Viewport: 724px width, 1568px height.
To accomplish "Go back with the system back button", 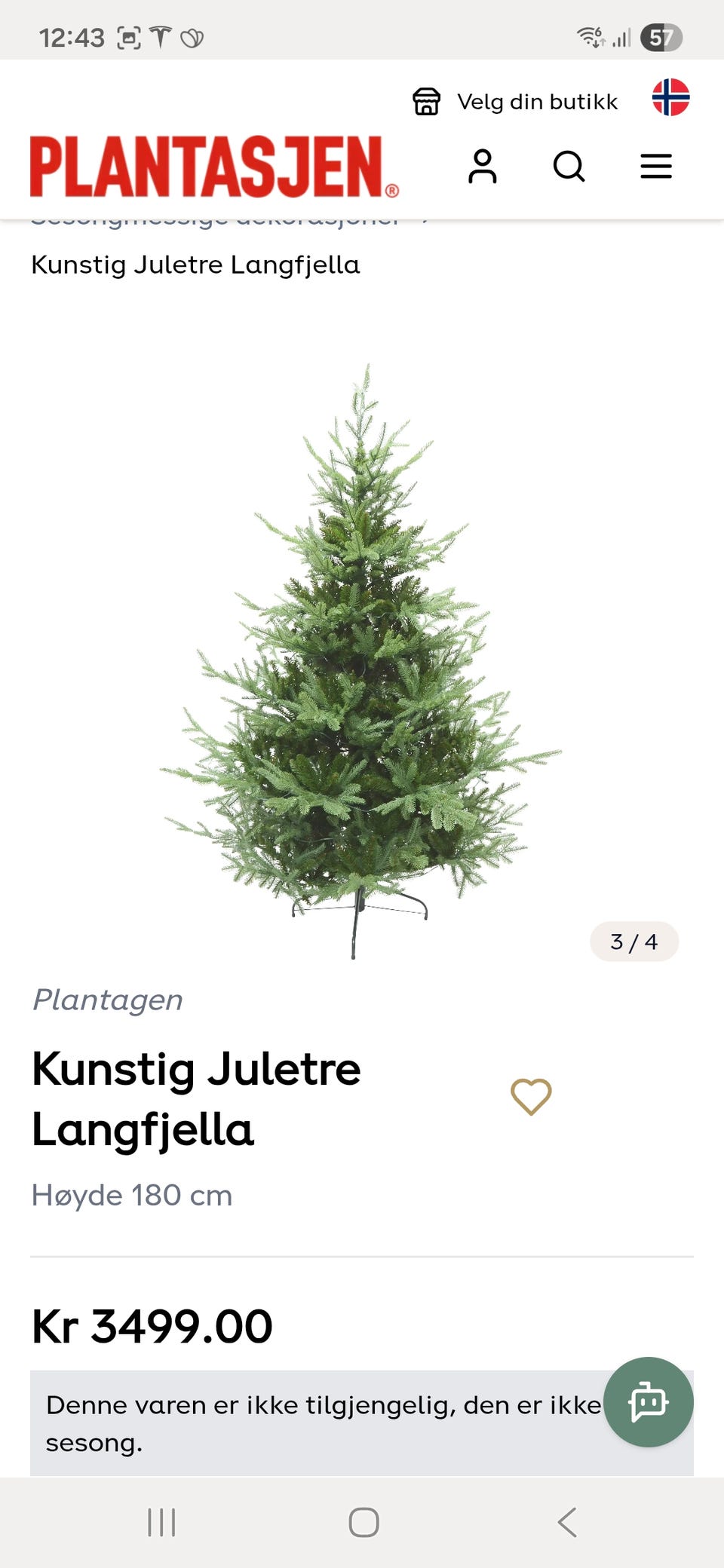I will (x=567, y=1522).
